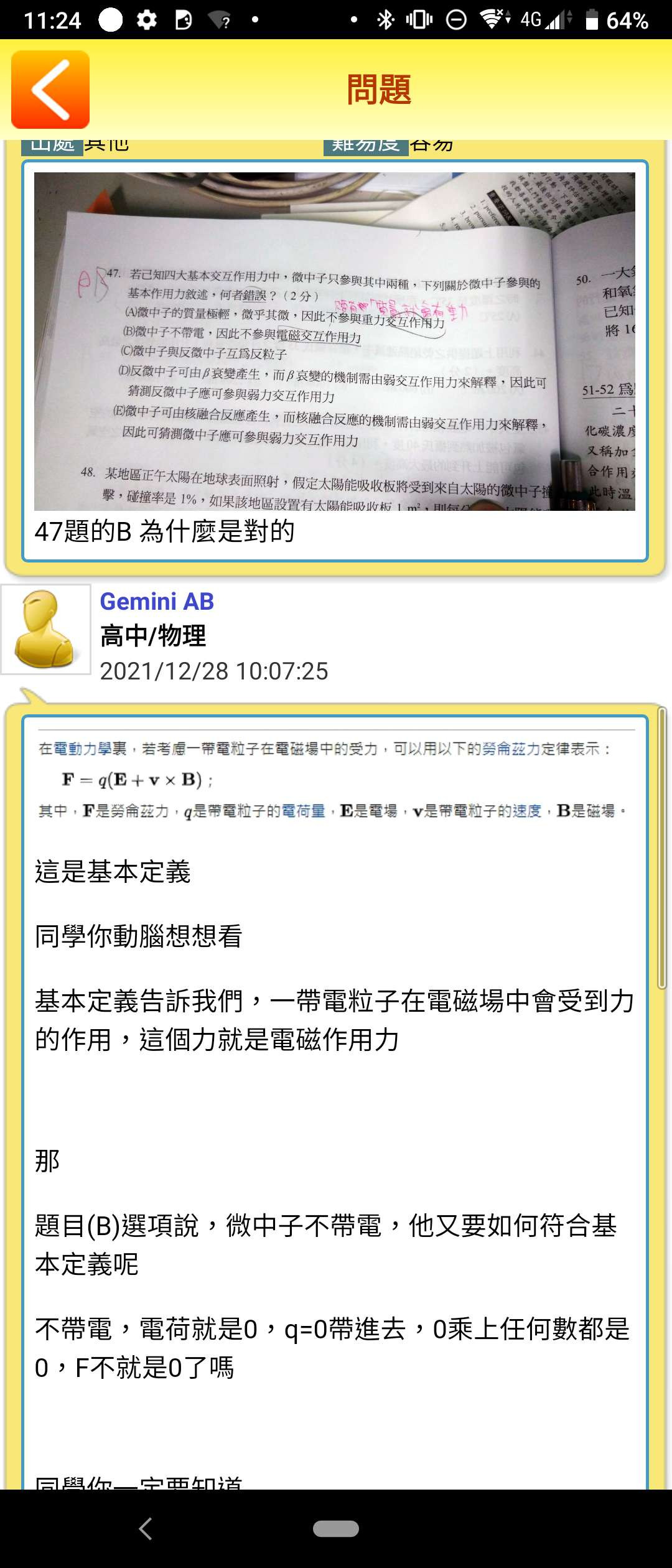This screenshot has height=1568, width=672.
Task: Open the Gemini AB profile avatar
Action: [x=46, y=629]
